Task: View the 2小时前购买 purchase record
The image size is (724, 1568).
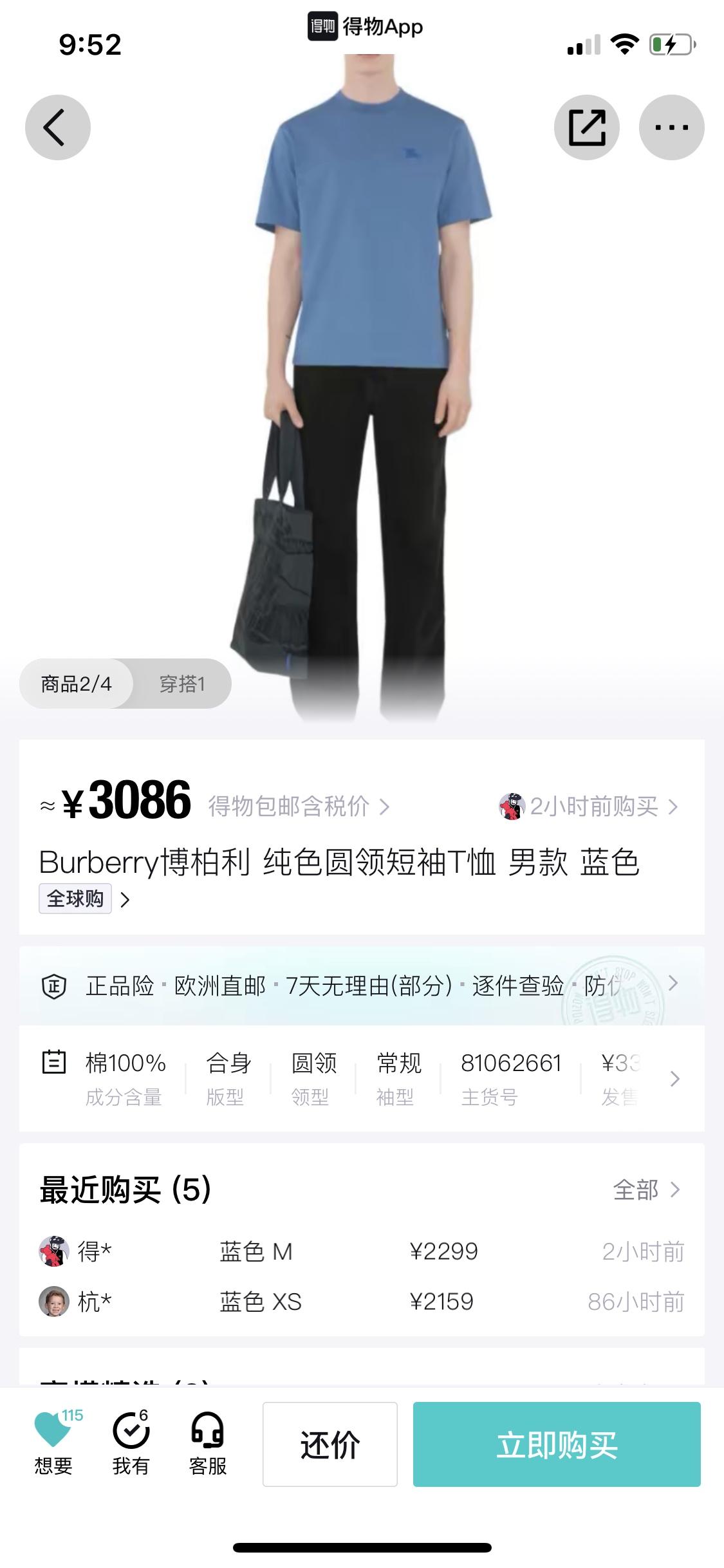Action: coord(588,806)
